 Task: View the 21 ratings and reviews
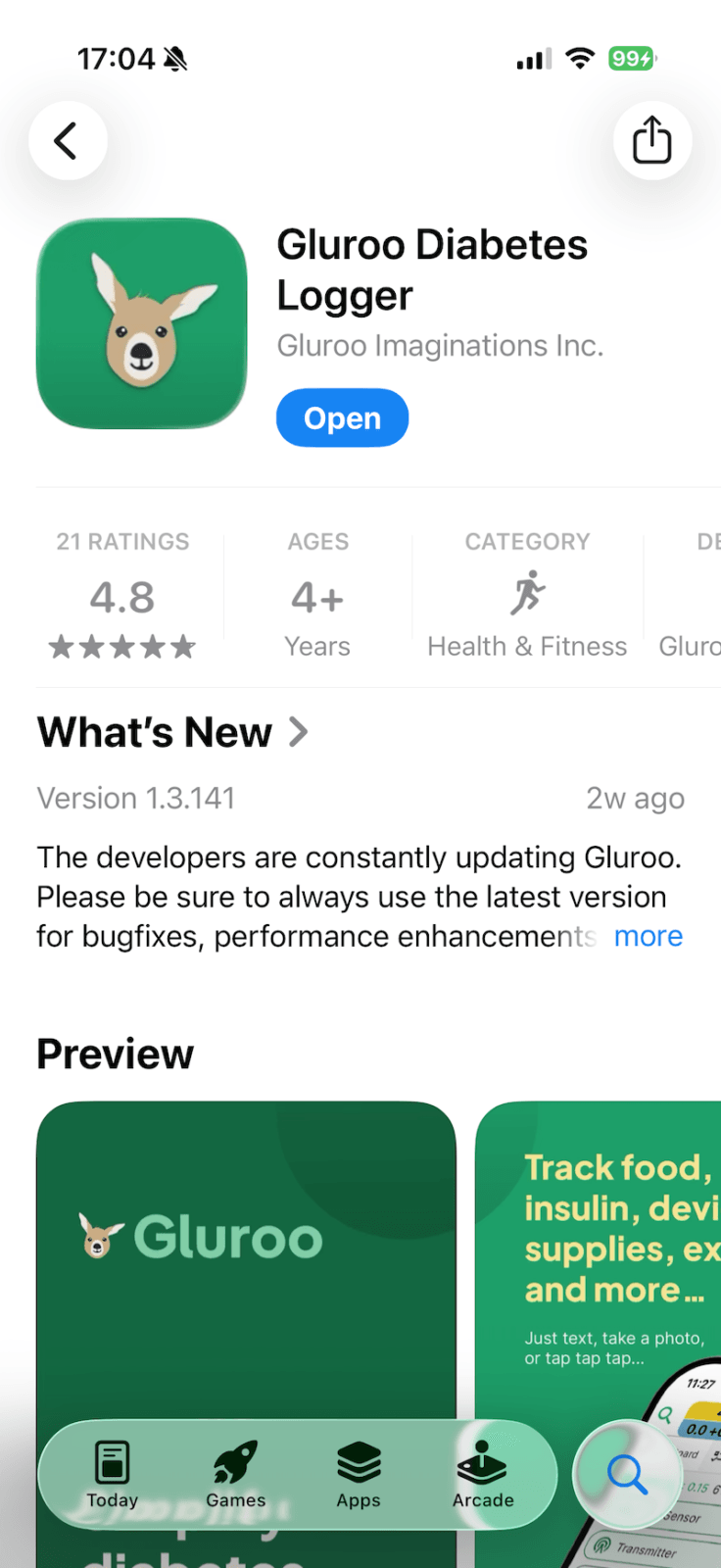coord(122,595)
